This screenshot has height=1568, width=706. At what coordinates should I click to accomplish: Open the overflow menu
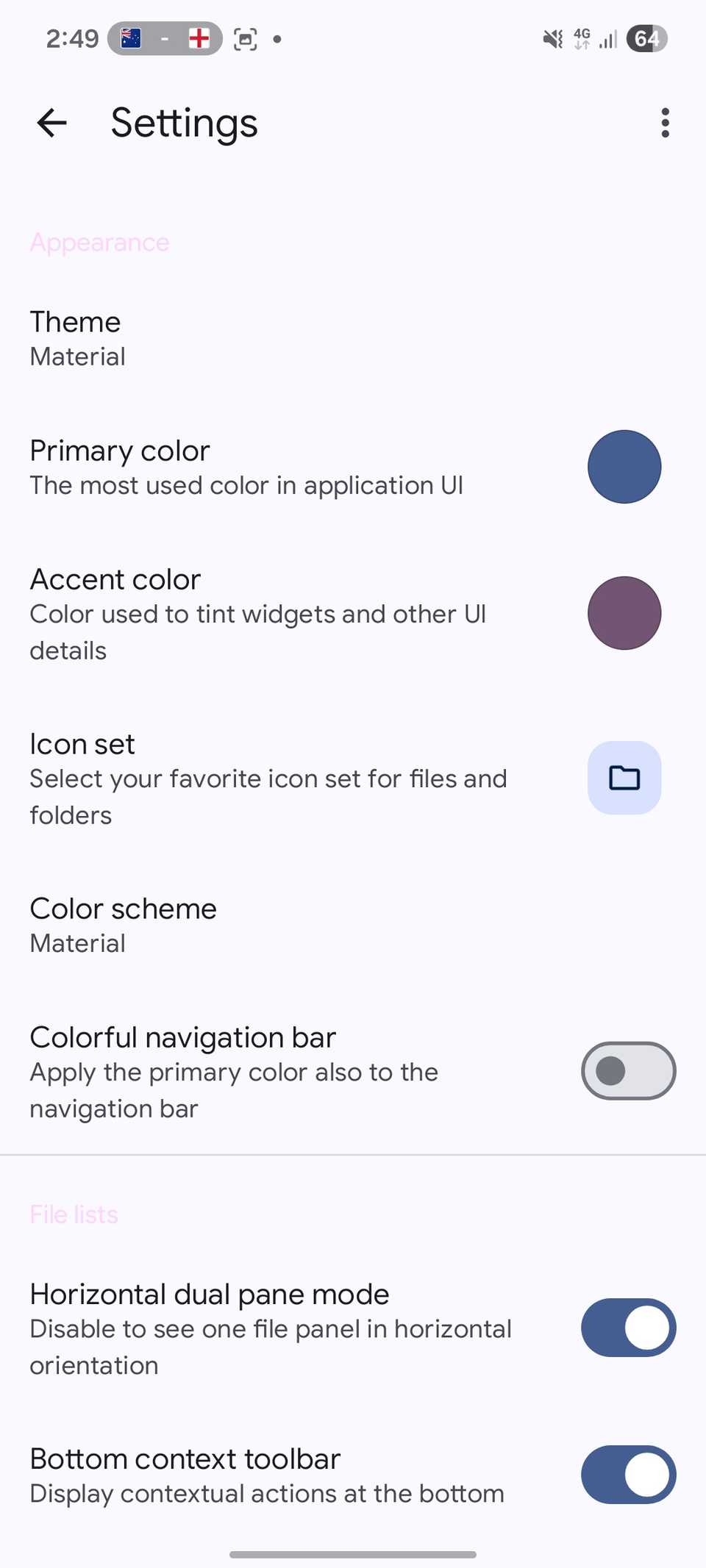665,123
